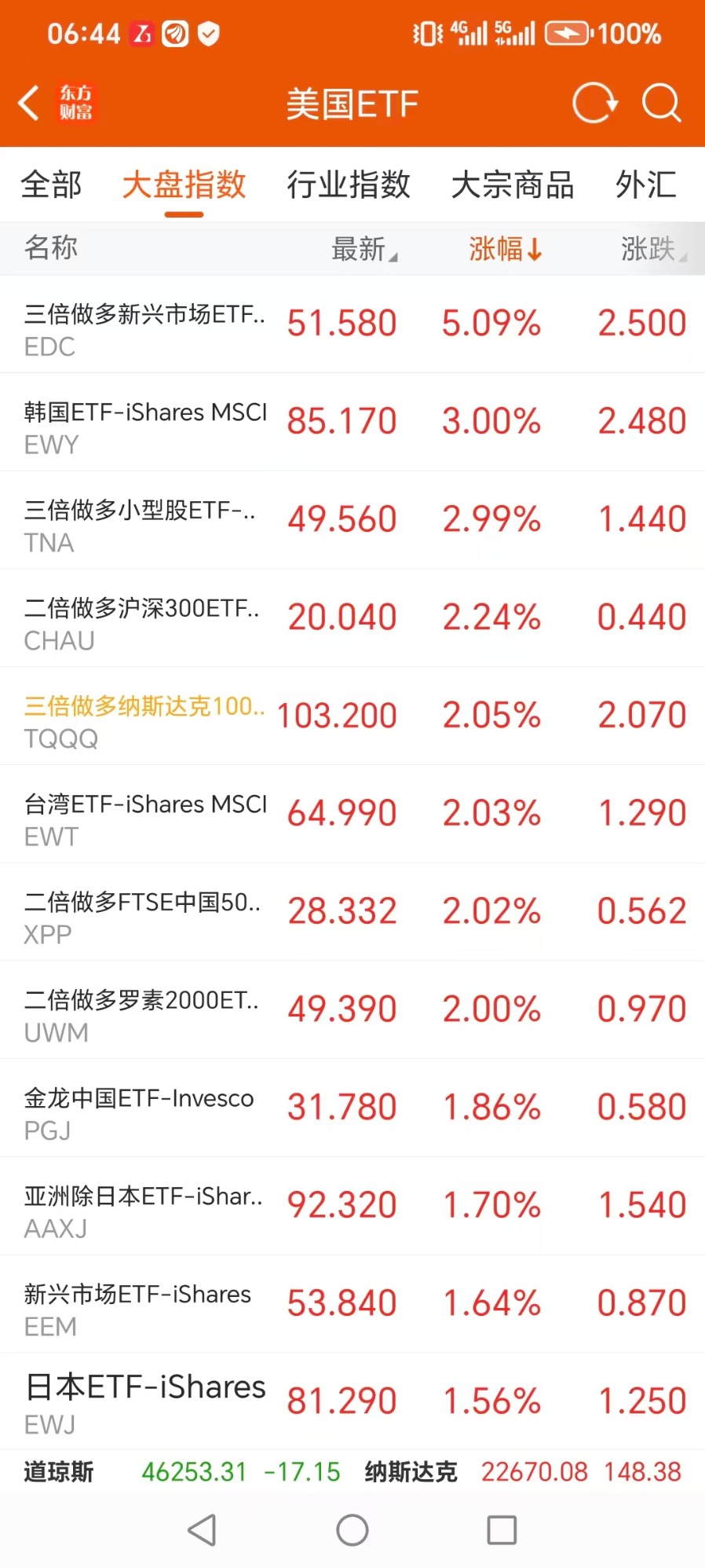Open the PGJ 金龙中国ETF row

(352, 1108)
